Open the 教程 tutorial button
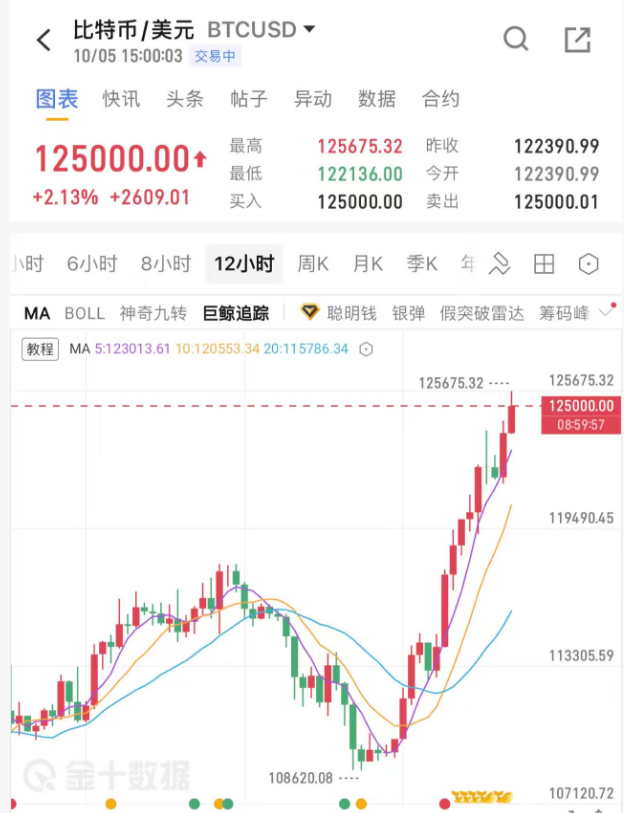The width and height of the screenshot is (624, 813). [40, 349]
